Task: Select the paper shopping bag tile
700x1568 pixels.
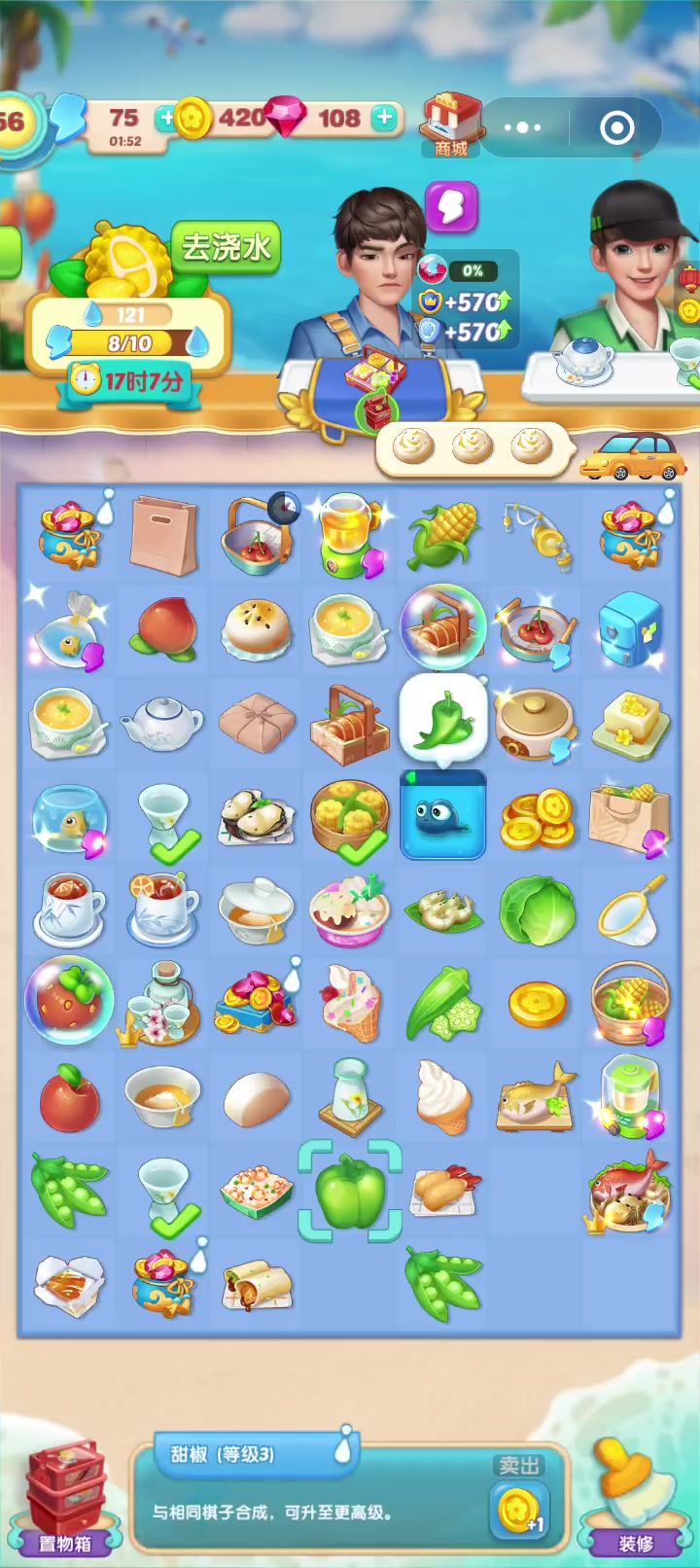Action: coord(162,535)
